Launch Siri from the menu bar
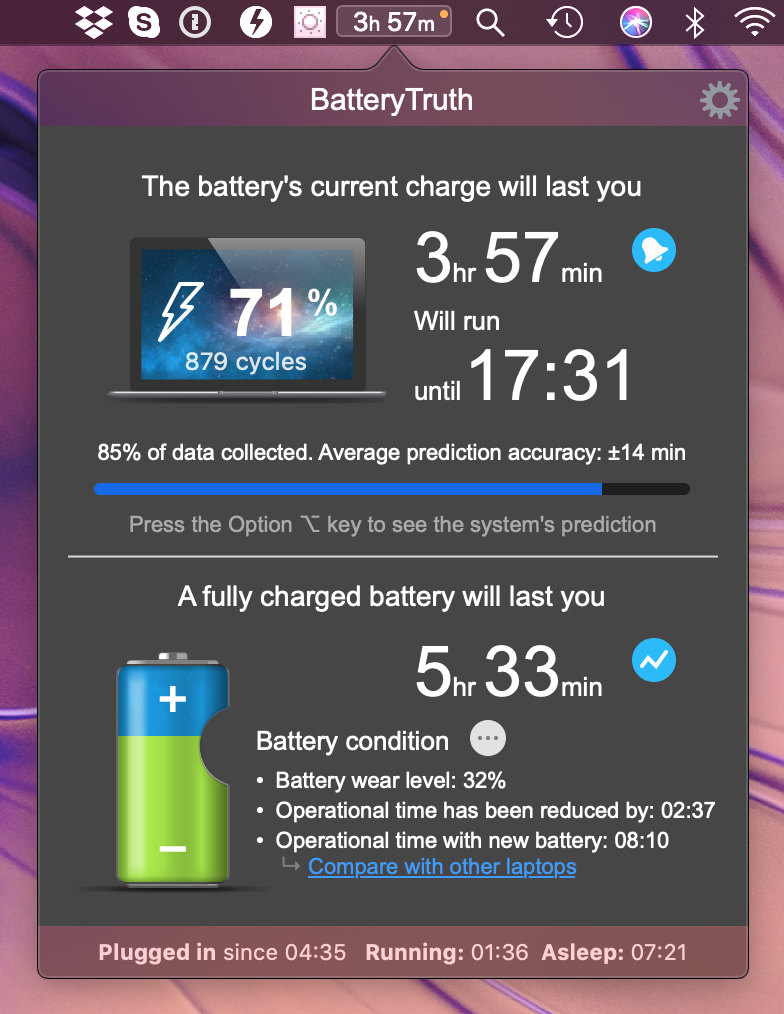The height and width of the screenshot is (1014, 784). coord(635,22)
